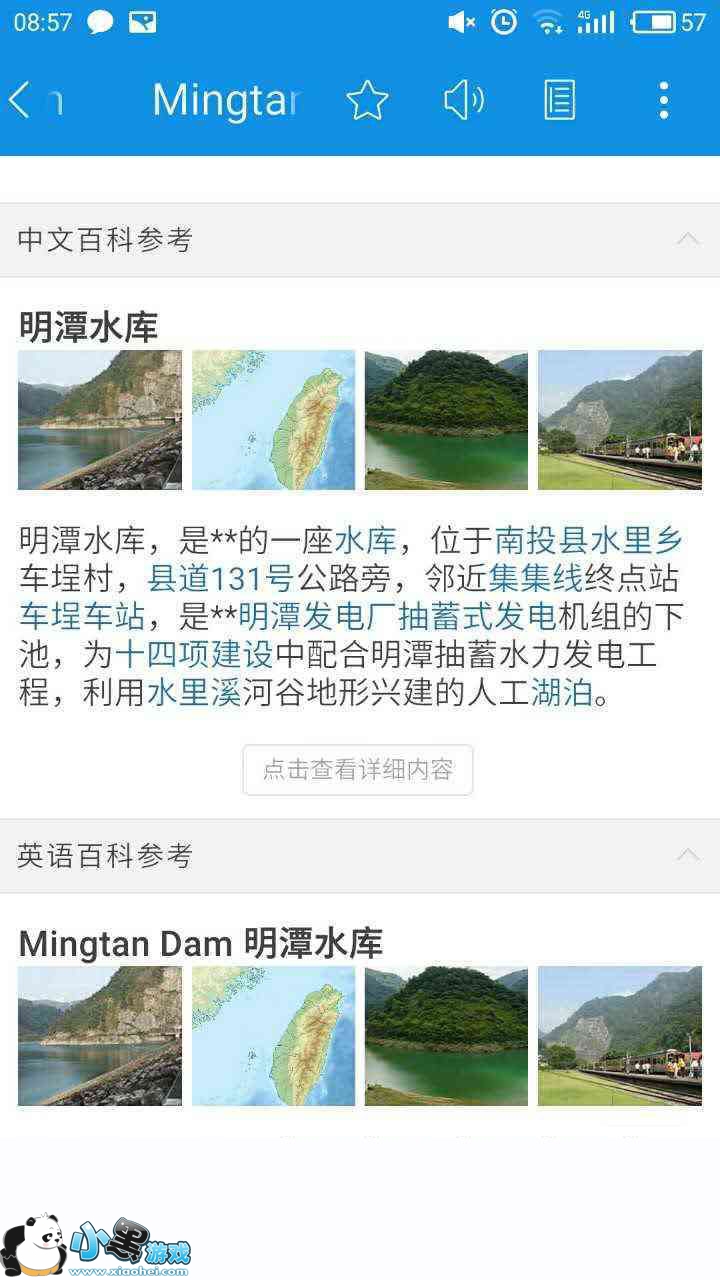
Task: View the Taiwan map image under 明潭水库
Action: (273, 420)
